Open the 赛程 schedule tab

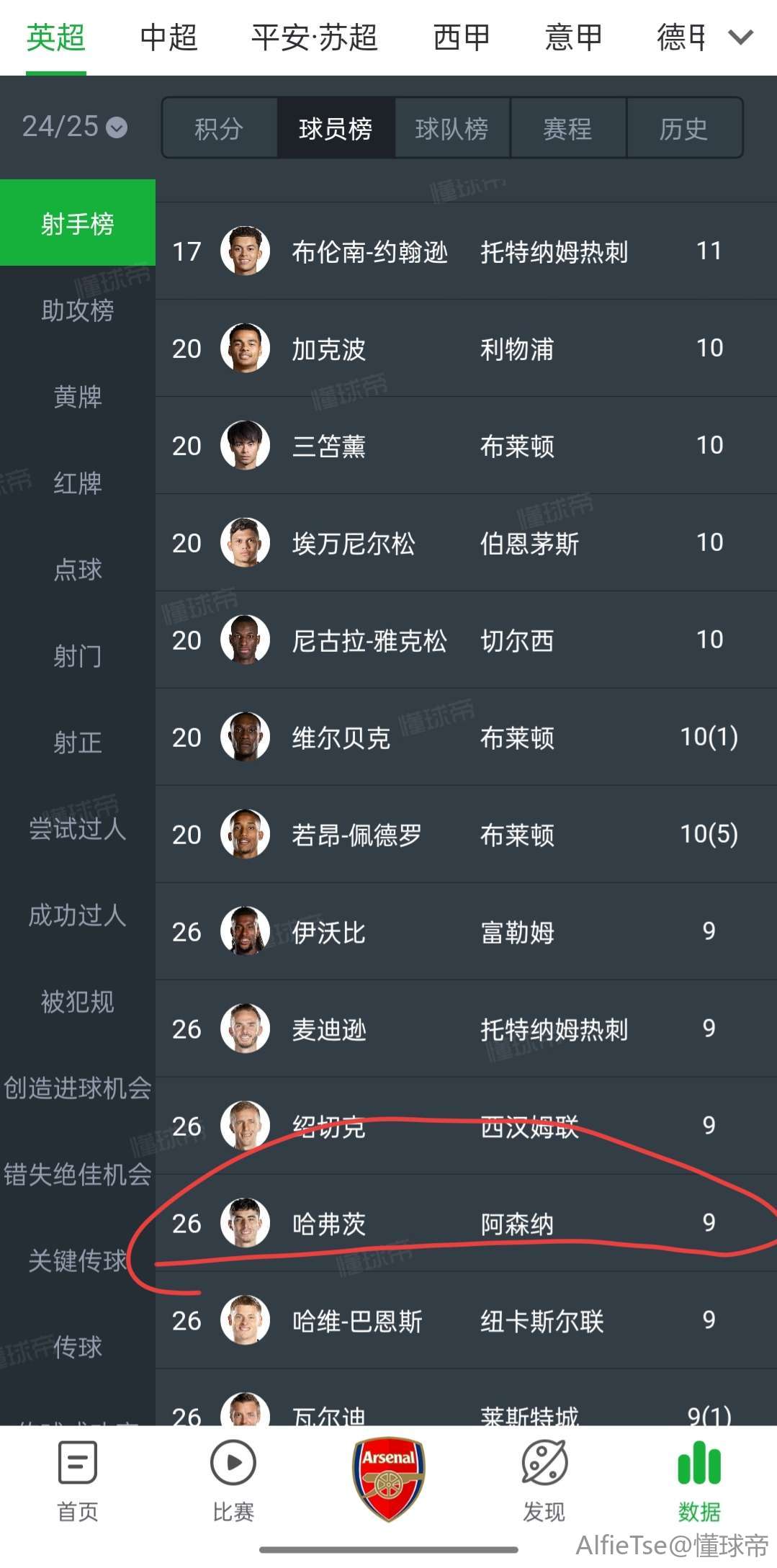pyautogui.click(x=567, y=129)
